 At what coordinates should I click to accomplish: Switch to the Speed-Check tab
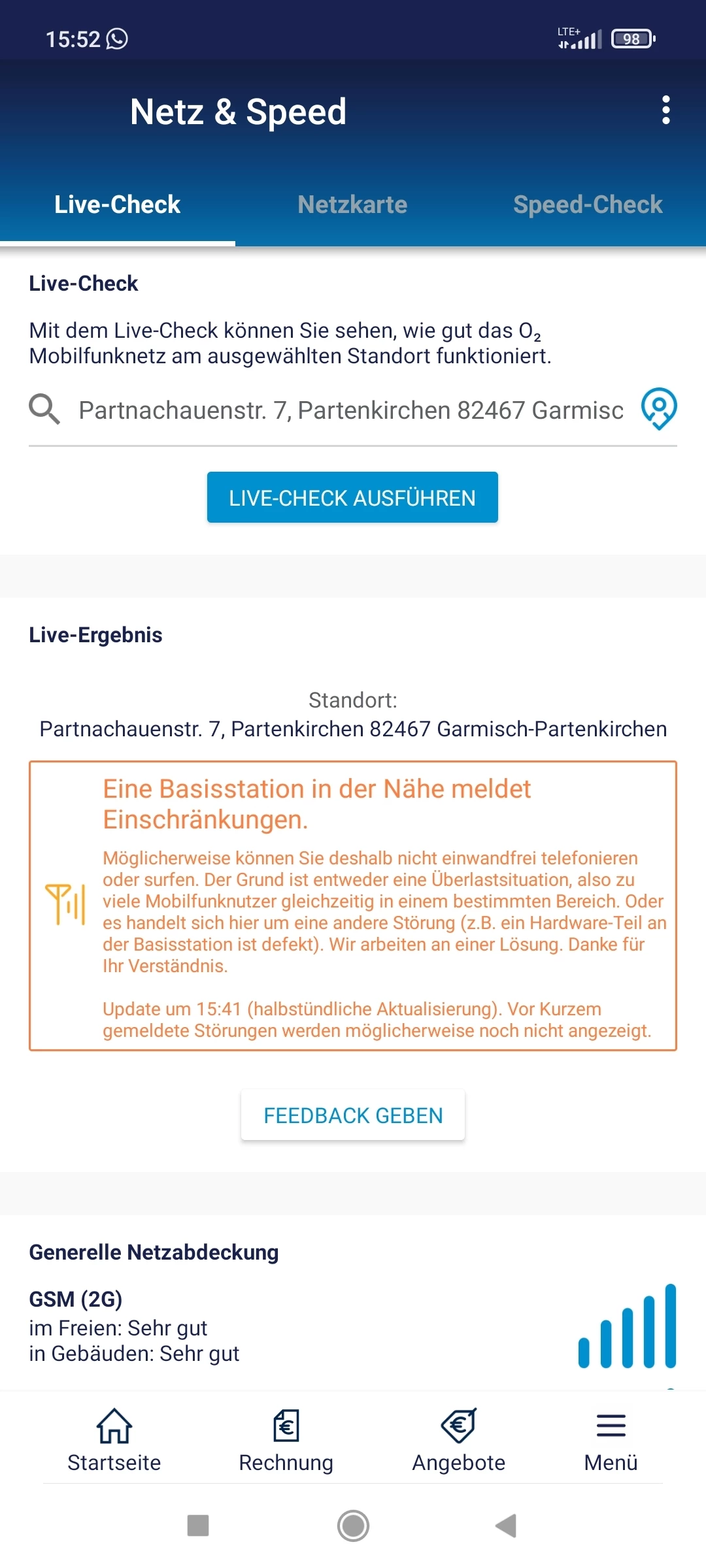[x=587, y=205]
